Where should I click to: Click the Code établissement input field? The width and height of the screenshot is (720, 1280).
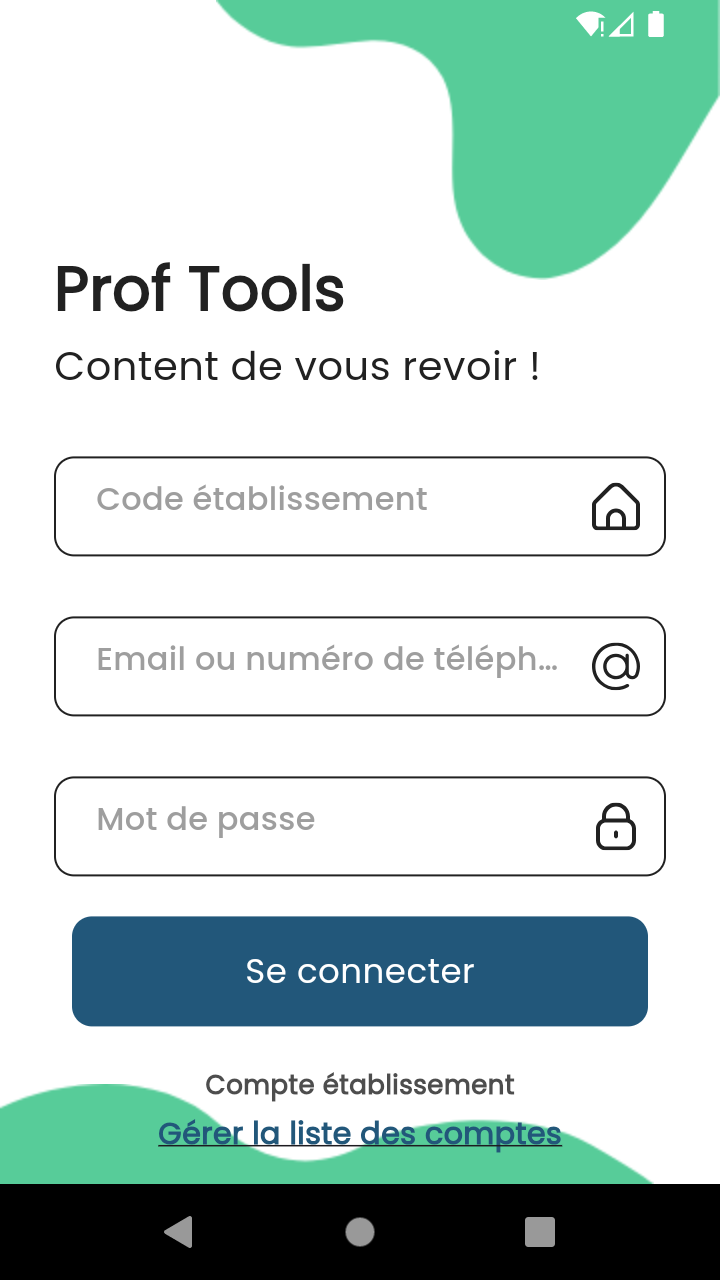tap(300, 506)
